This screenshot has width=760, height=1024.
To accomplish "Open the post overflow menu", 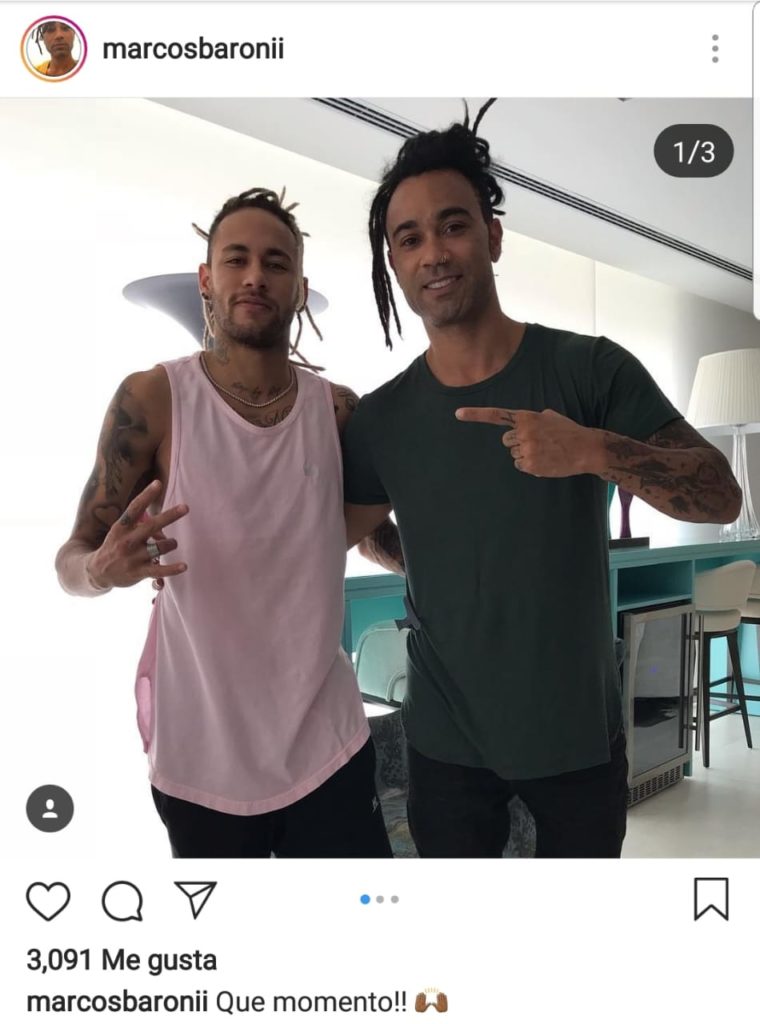I will click(715, 48).
